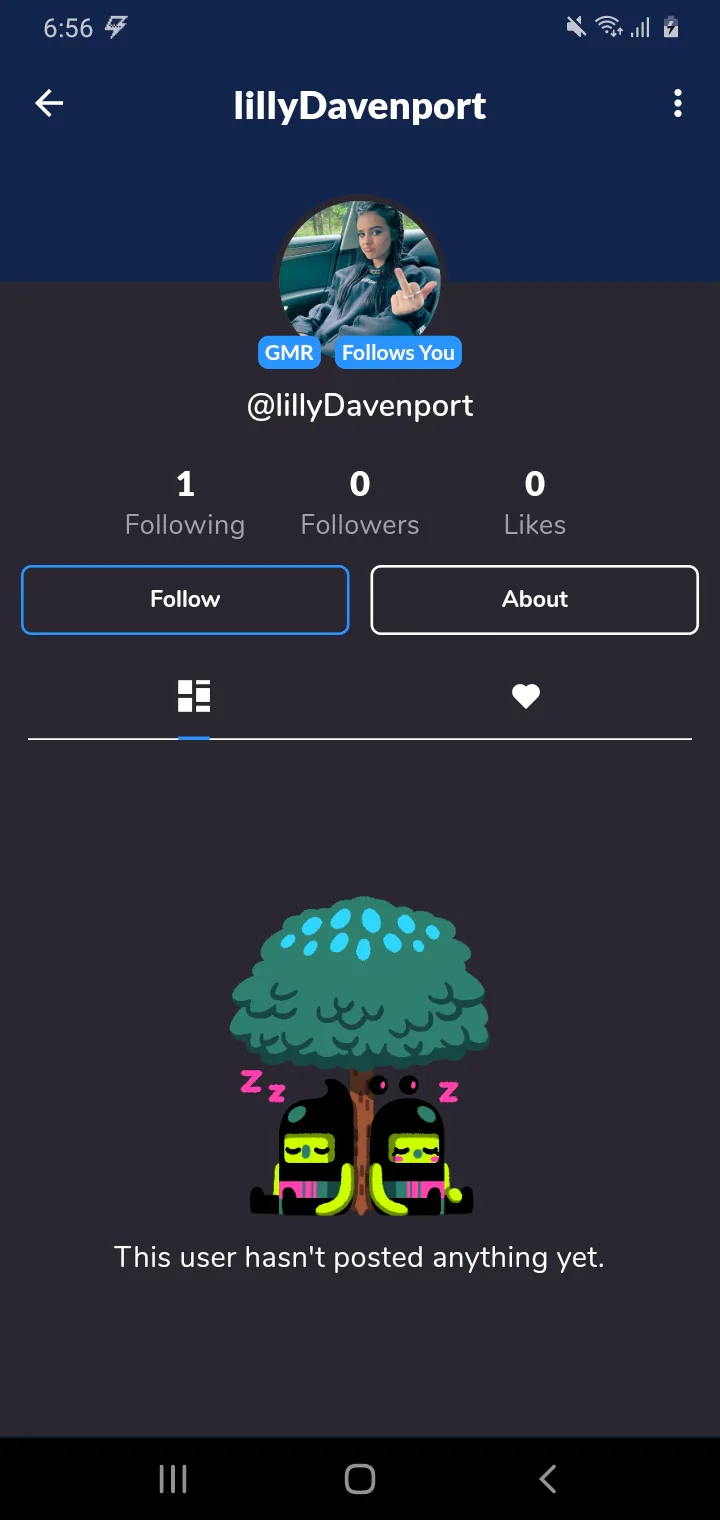This screenshot has width=720, height=1520.
Task: Follow lillyDavenport
Action: point(185,599)
